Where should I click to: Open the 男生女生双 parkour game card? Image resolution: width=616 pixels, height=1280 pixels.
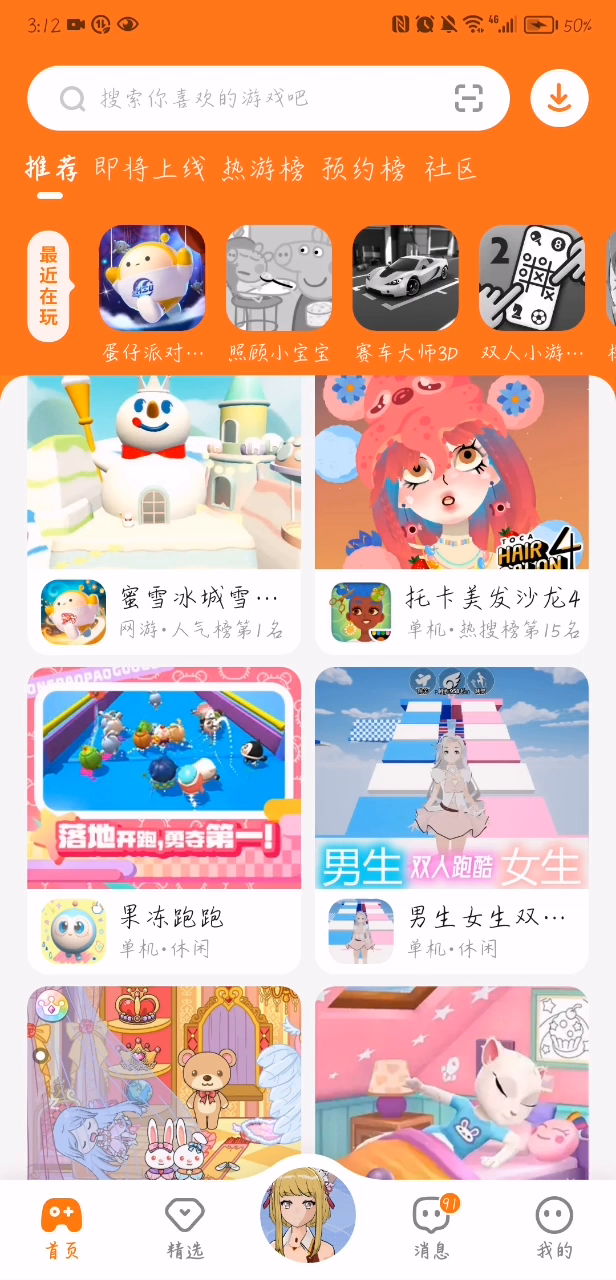coord(452,820)
